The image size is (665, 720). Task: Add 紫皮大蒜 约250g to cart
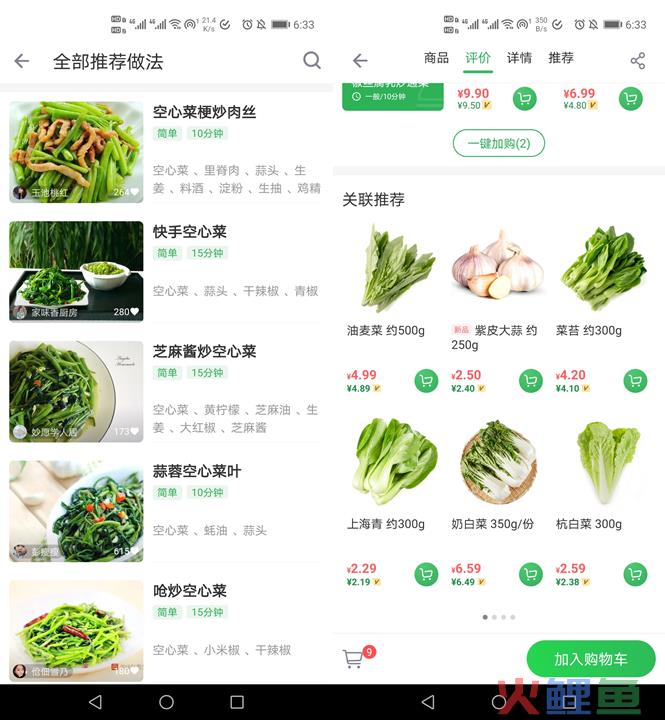[531, 381]
